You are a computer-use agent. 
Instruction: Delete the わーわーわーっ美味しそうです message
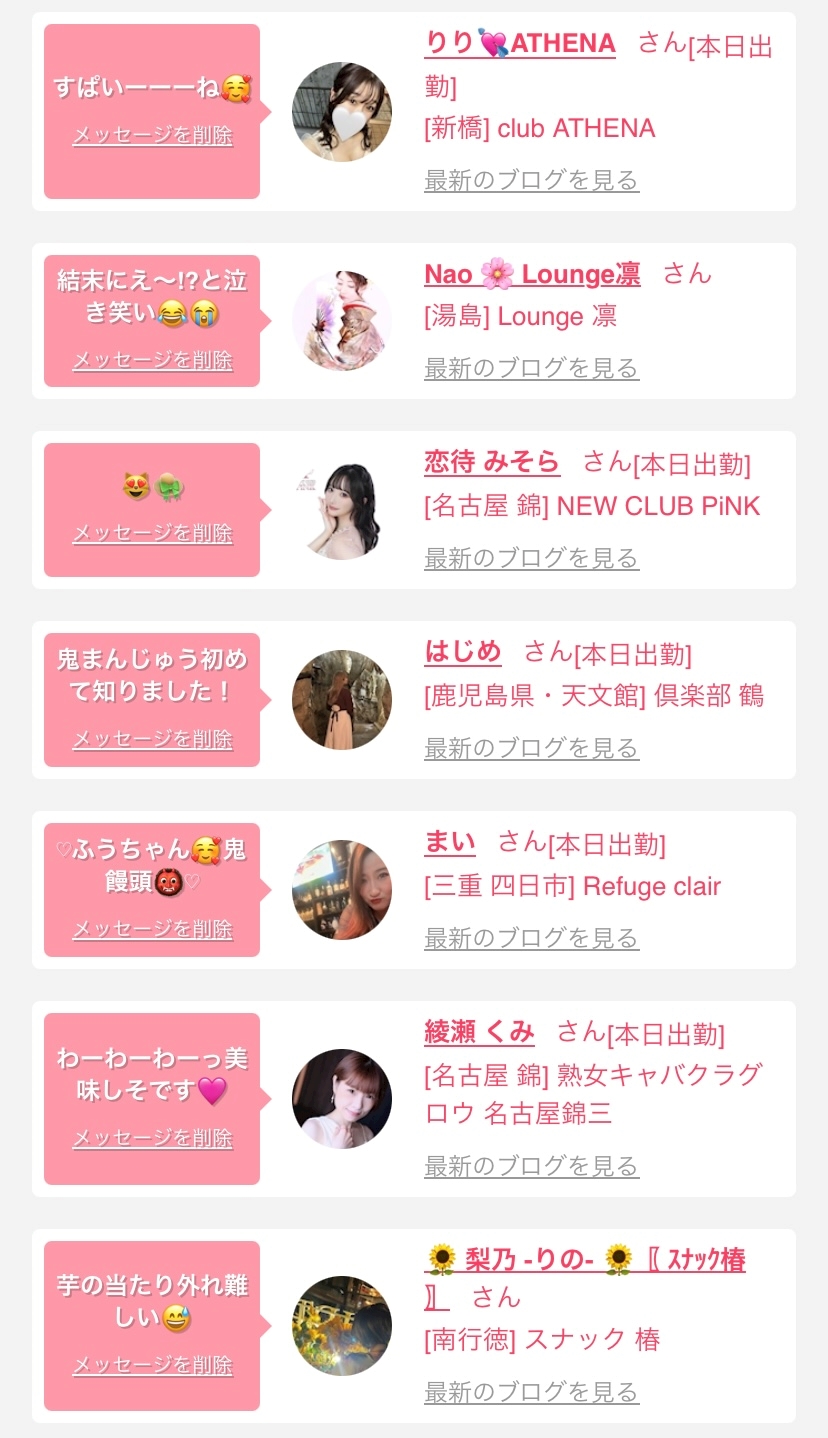click(152, 1139)
